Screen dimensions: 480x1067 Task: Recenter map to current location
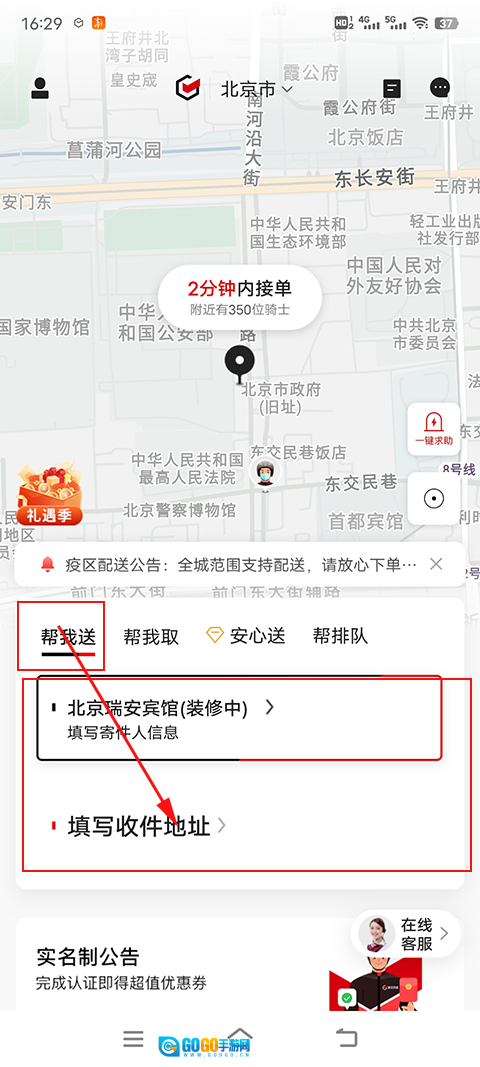[x=434, y=499]
